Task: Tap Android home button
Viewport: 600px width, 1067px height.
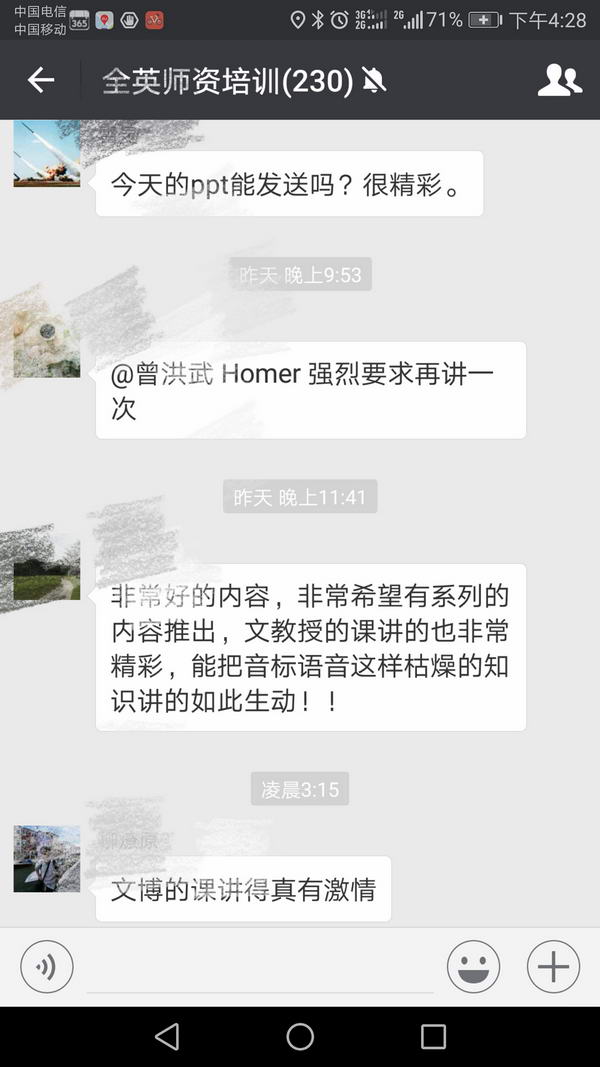Action: click(x=300, y=1036)
